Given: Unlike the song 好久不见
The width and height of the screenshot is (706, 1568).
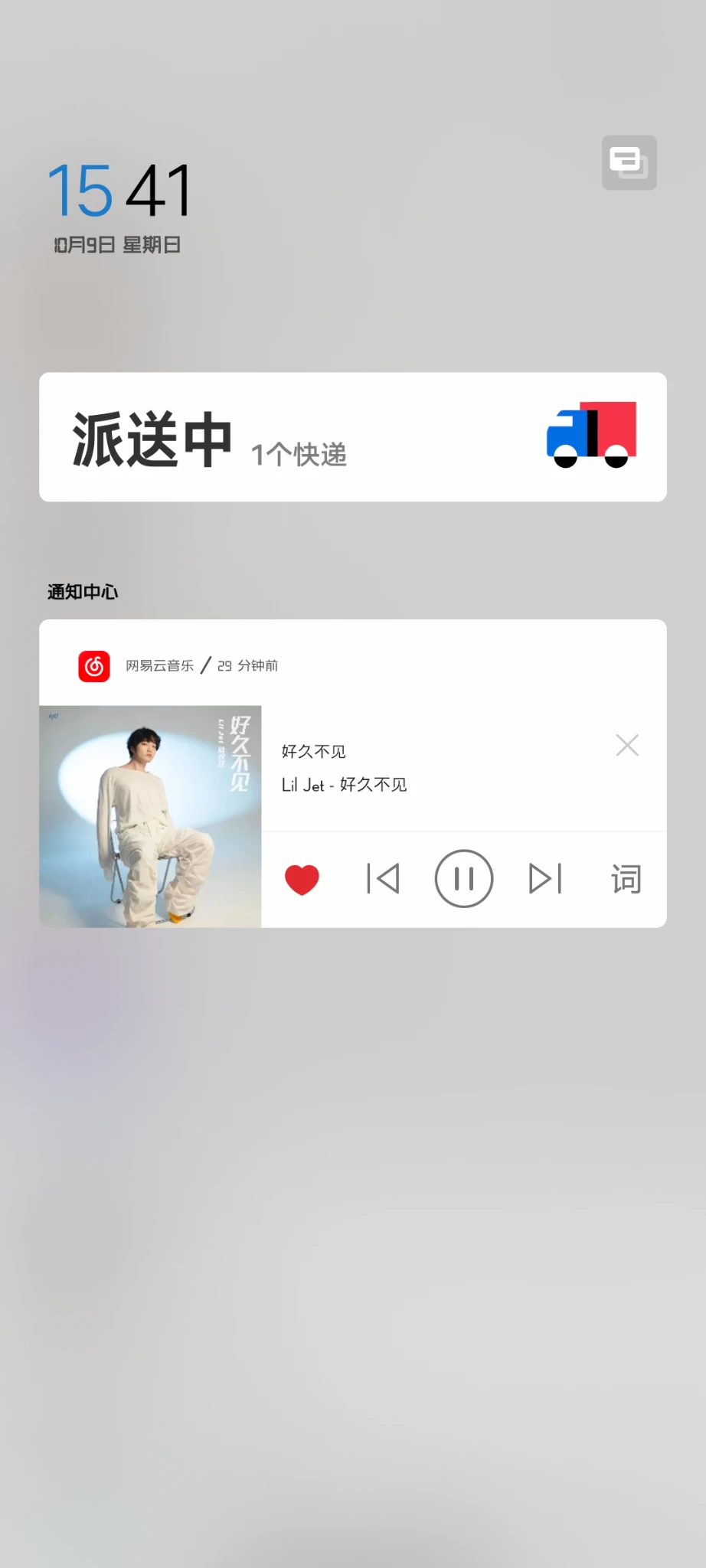Looking at the screenshot, I should coord(302,879).
